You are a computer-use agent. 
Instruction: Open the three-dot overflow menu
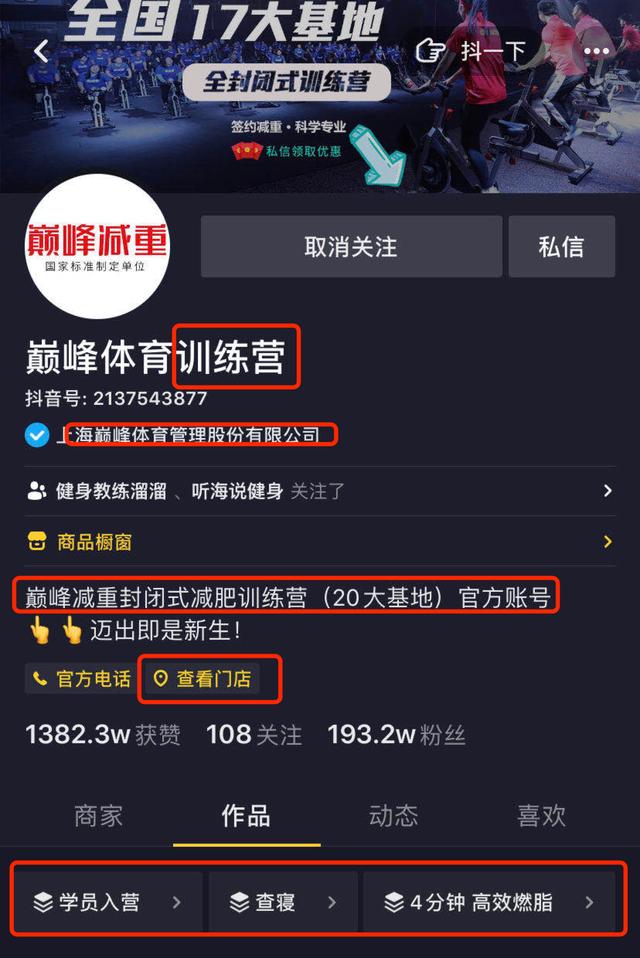pyautogui.click(x=596, y=51)
